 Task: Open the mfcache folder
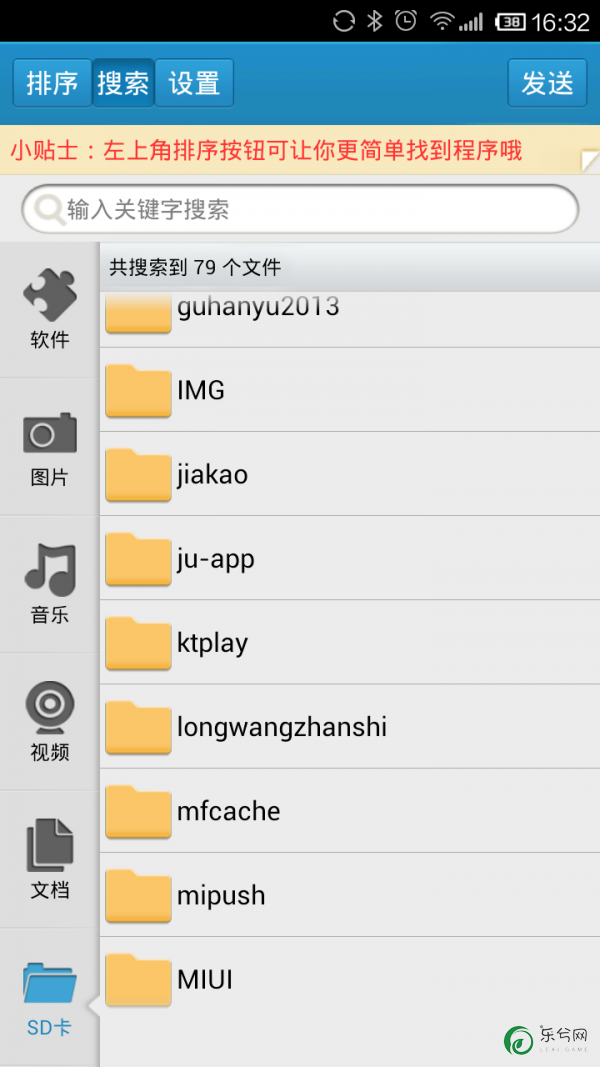click(350, 811)
